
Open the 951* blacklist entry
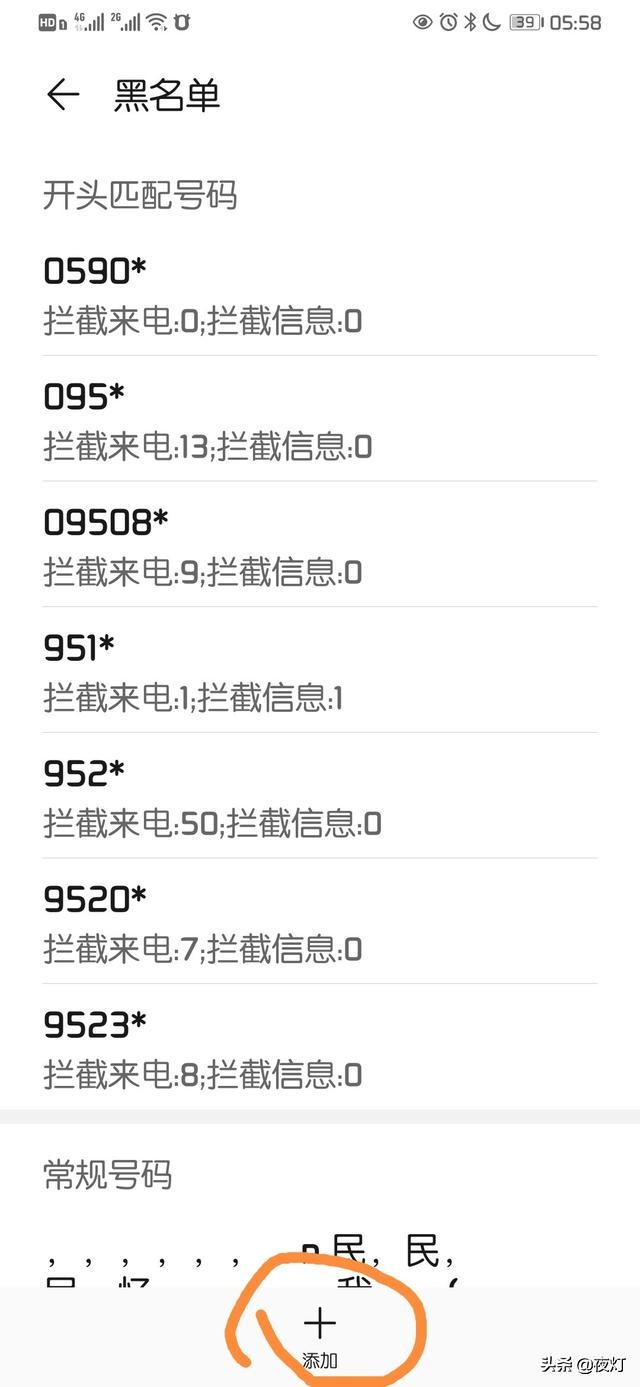coord(320,669)
